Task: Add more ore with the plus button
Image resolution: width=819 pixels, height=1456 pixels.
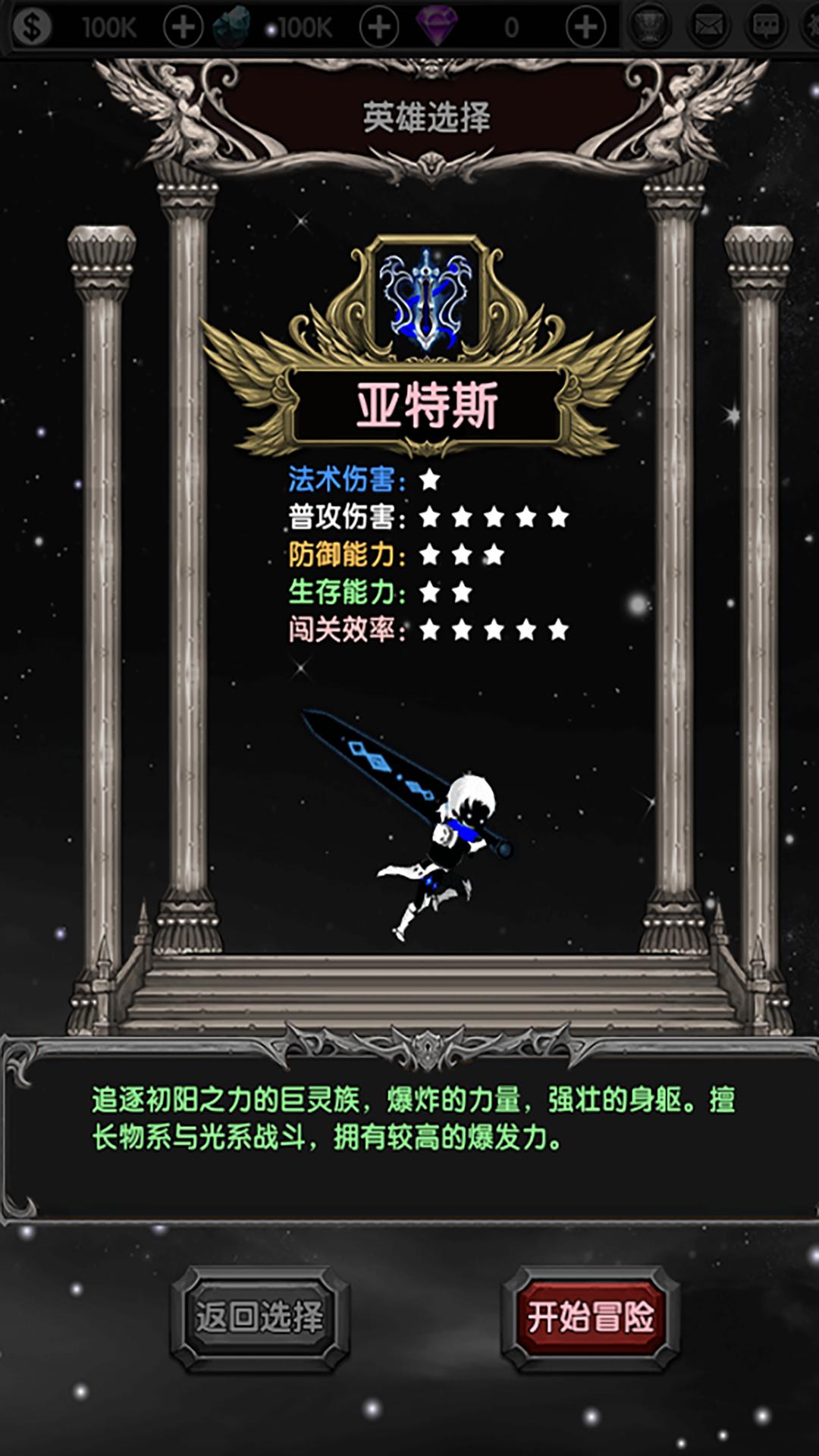Action: coord(379,27)
